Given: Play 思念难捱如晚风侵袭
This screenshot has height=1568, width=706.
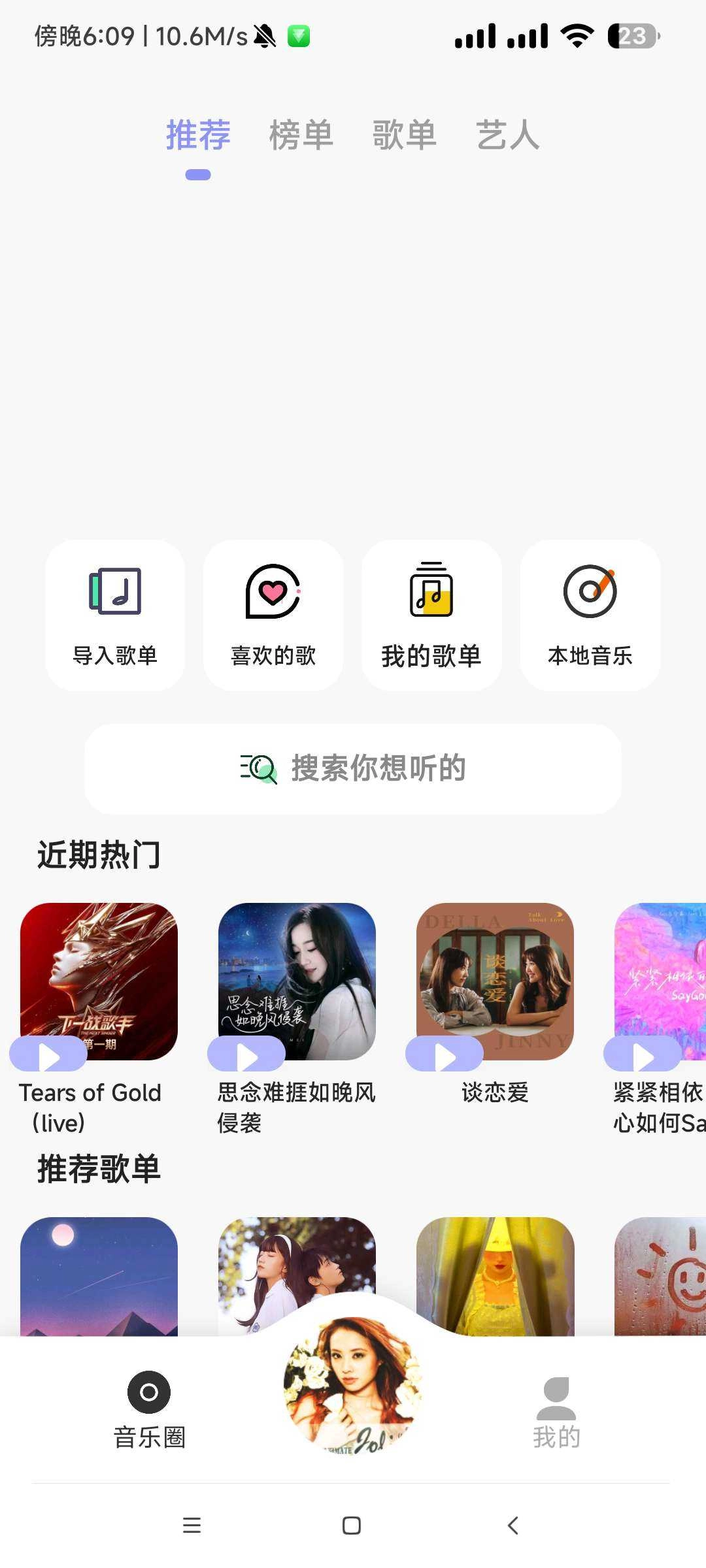Looking at the screenshot, I should tap(246, 1054).
